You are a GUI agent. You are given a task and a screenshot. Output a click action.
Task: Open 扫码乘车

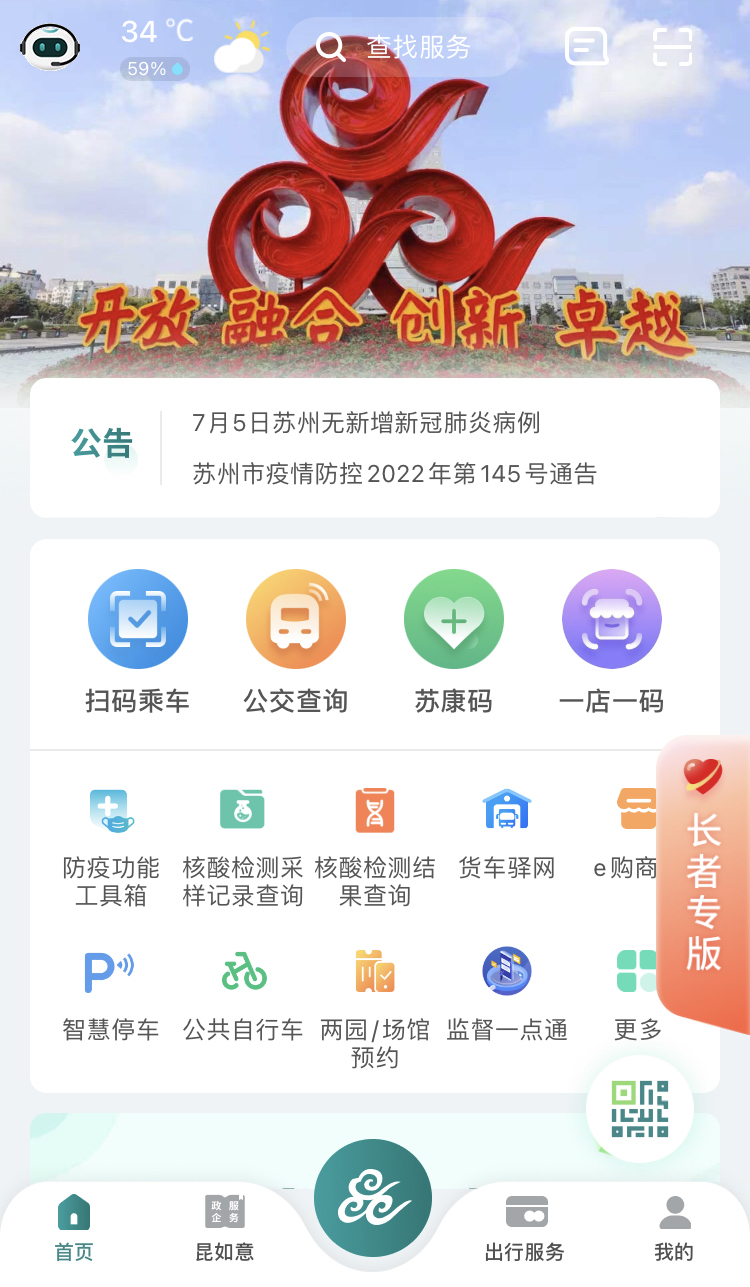pyautogui.click(x=137, y=641)
